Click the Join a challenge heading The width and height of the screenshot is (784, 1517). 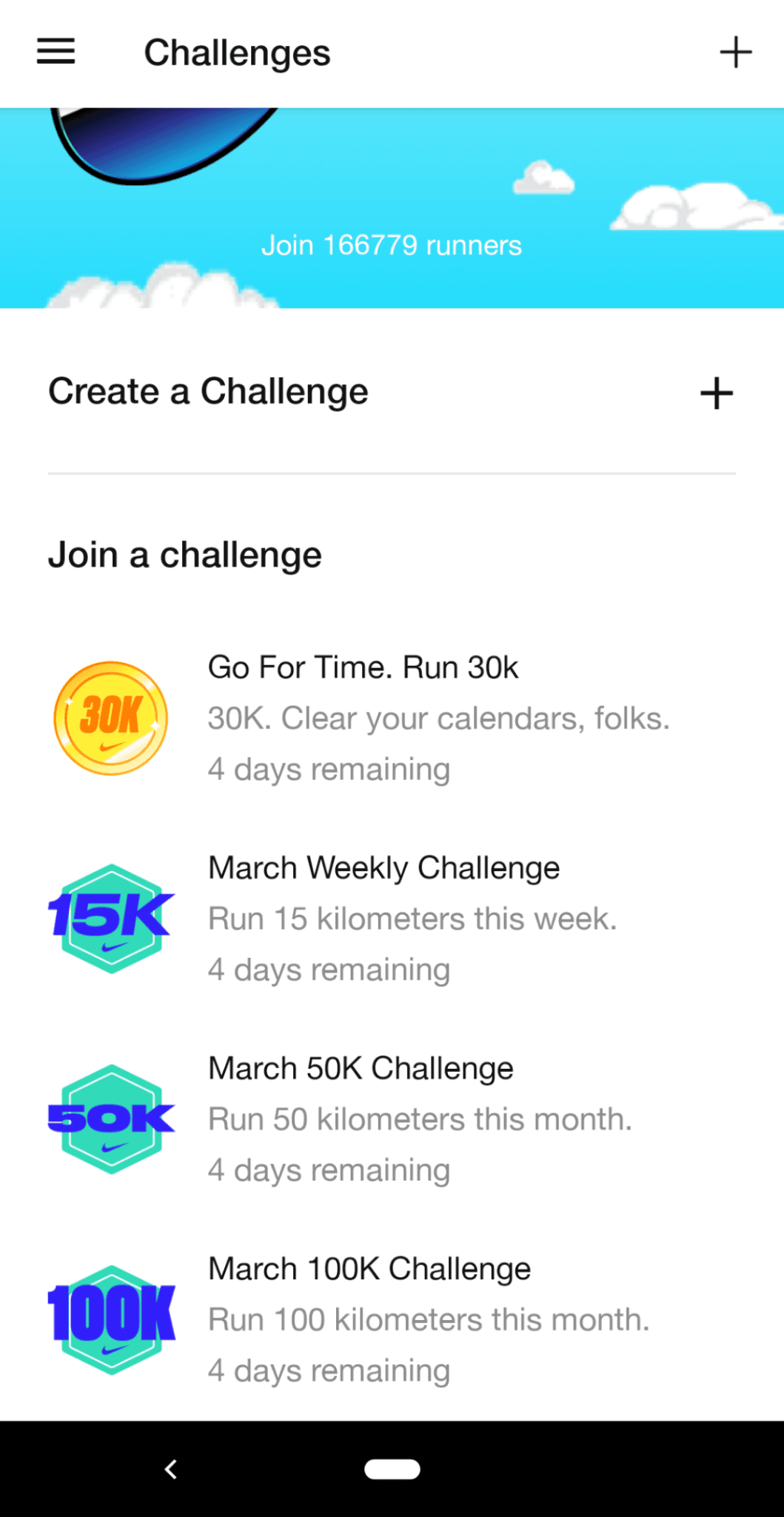pos(184,553)
